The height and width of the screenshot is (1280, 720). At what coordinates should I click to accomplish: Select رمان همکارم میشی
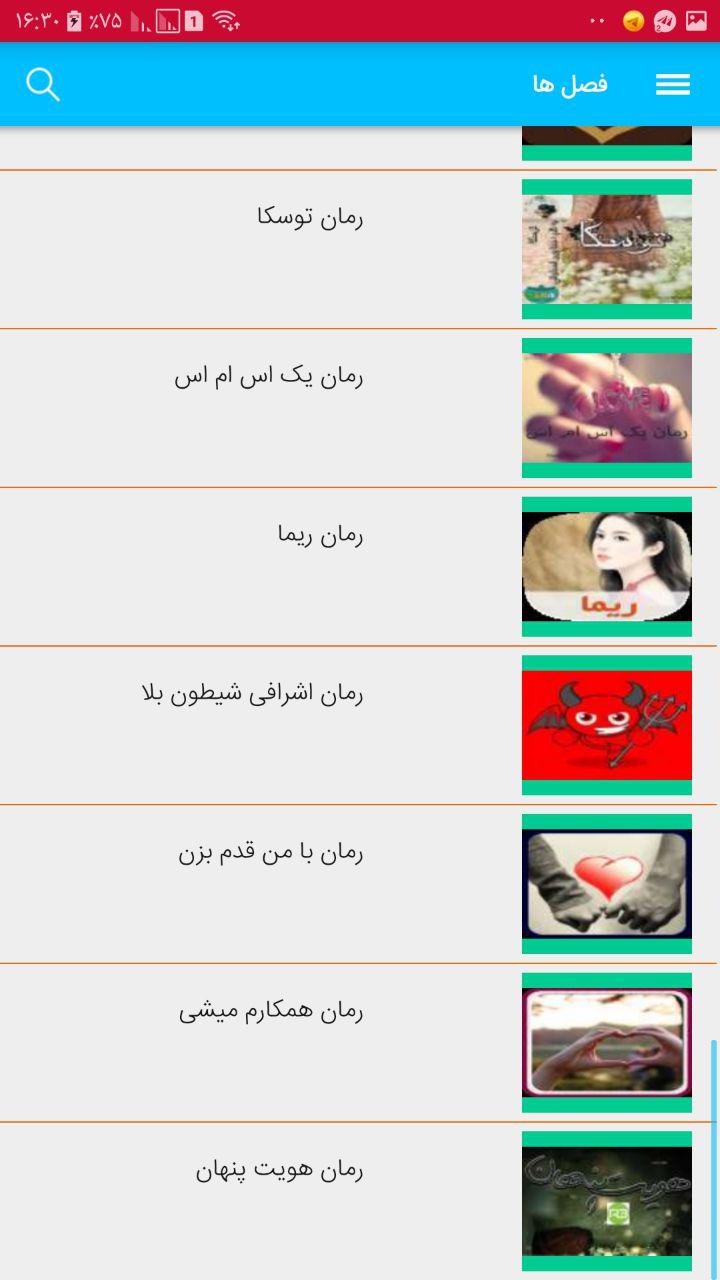[x=358, y=1043]
